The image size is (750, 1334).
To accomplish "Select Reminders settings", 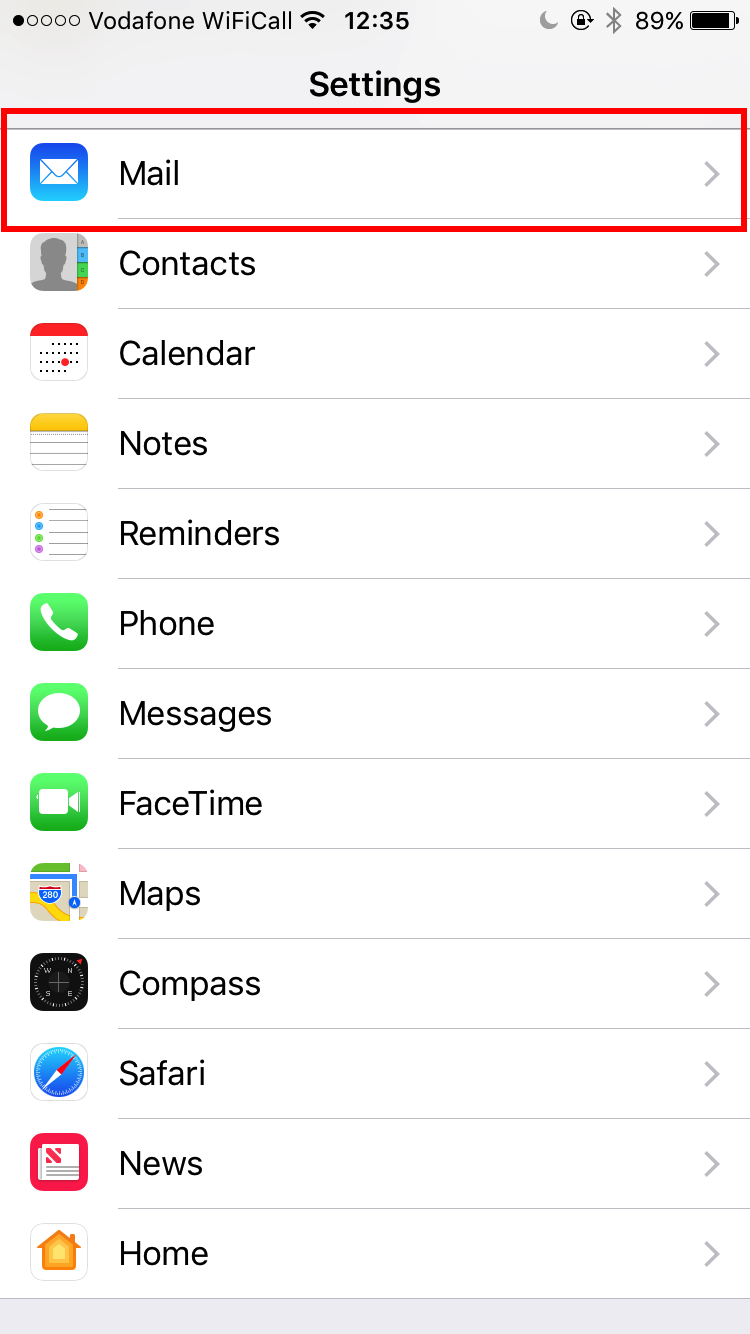I will click(x=375, y=533).
